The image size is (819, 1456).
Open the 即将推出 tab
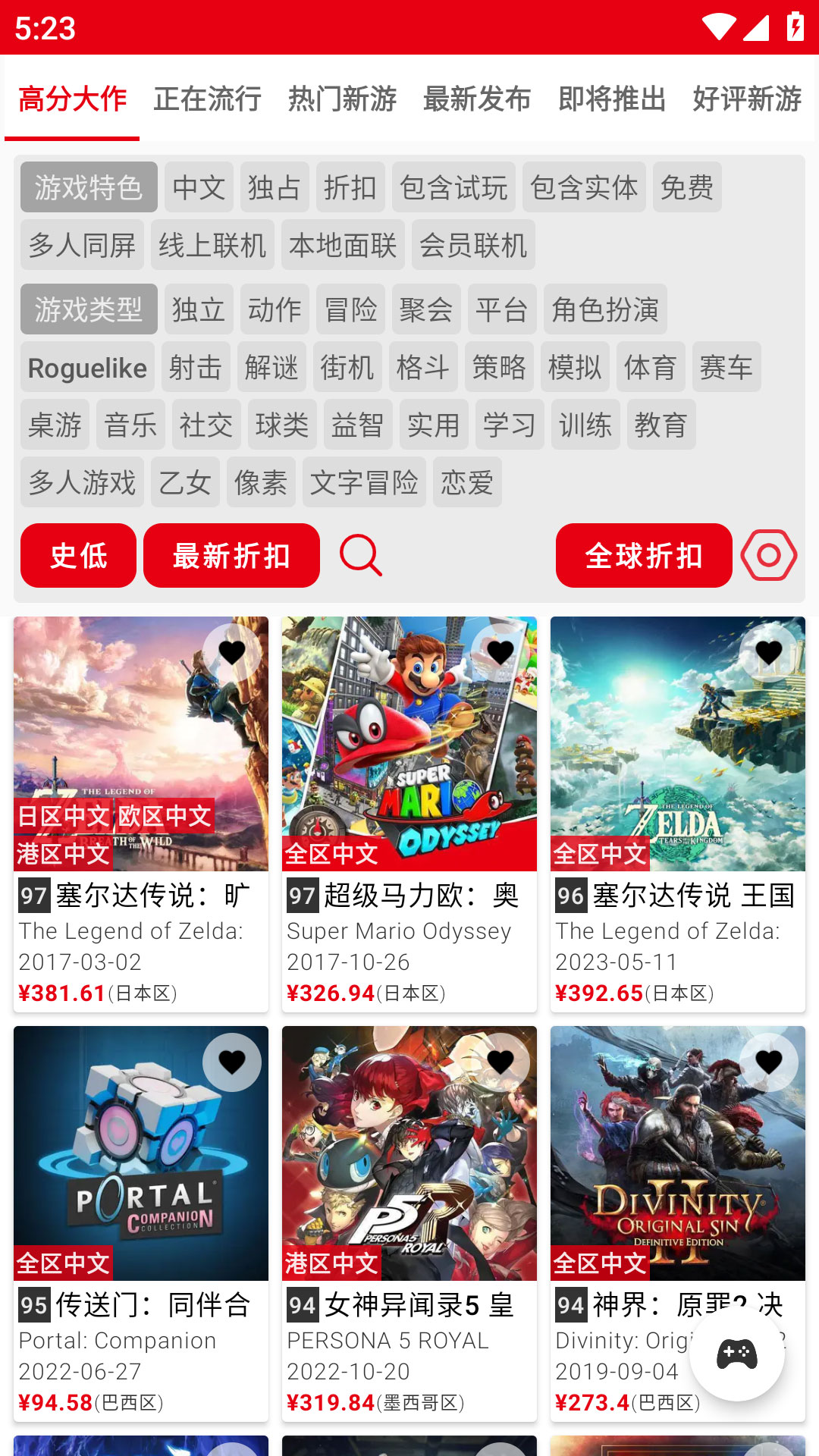click(612, 99)
